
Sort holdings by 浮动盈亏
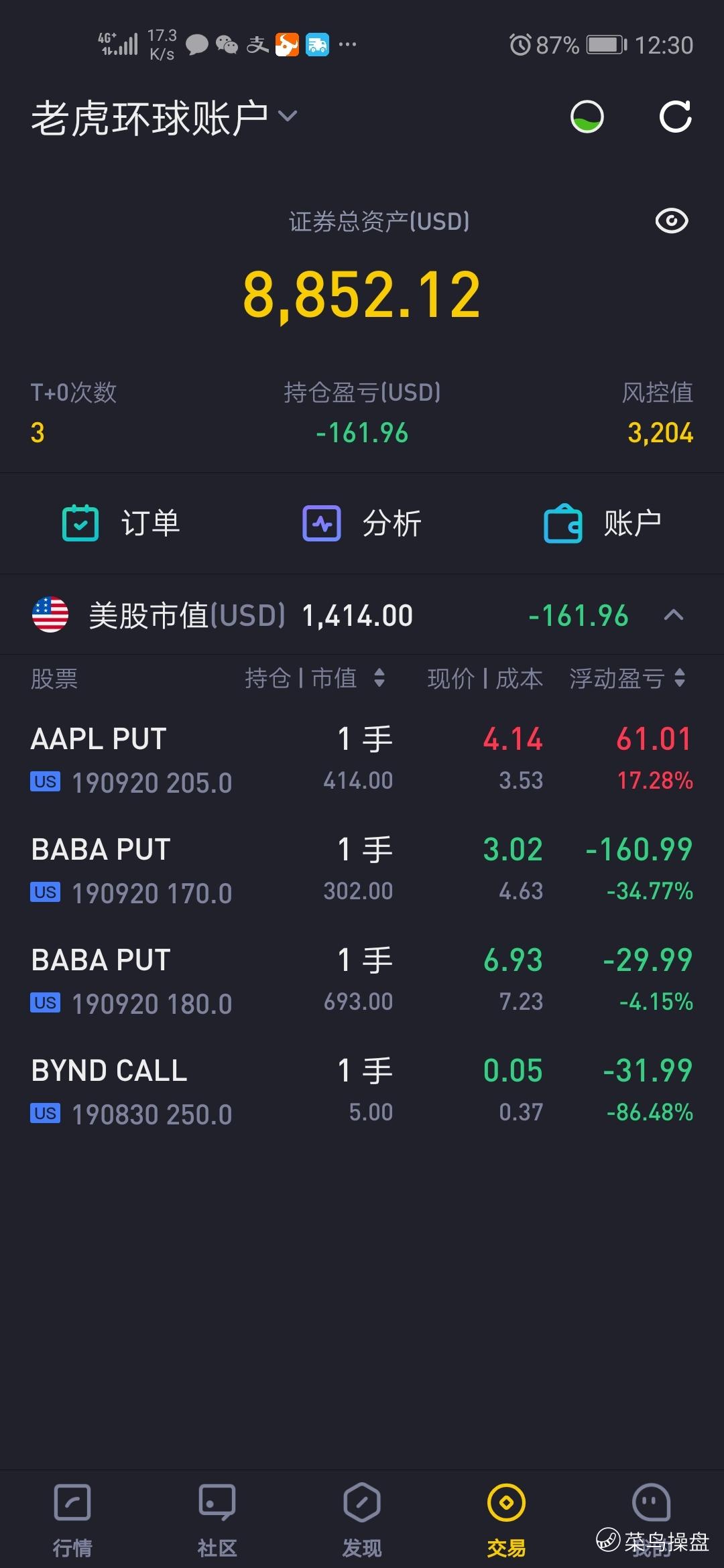(x=627, y=678)
